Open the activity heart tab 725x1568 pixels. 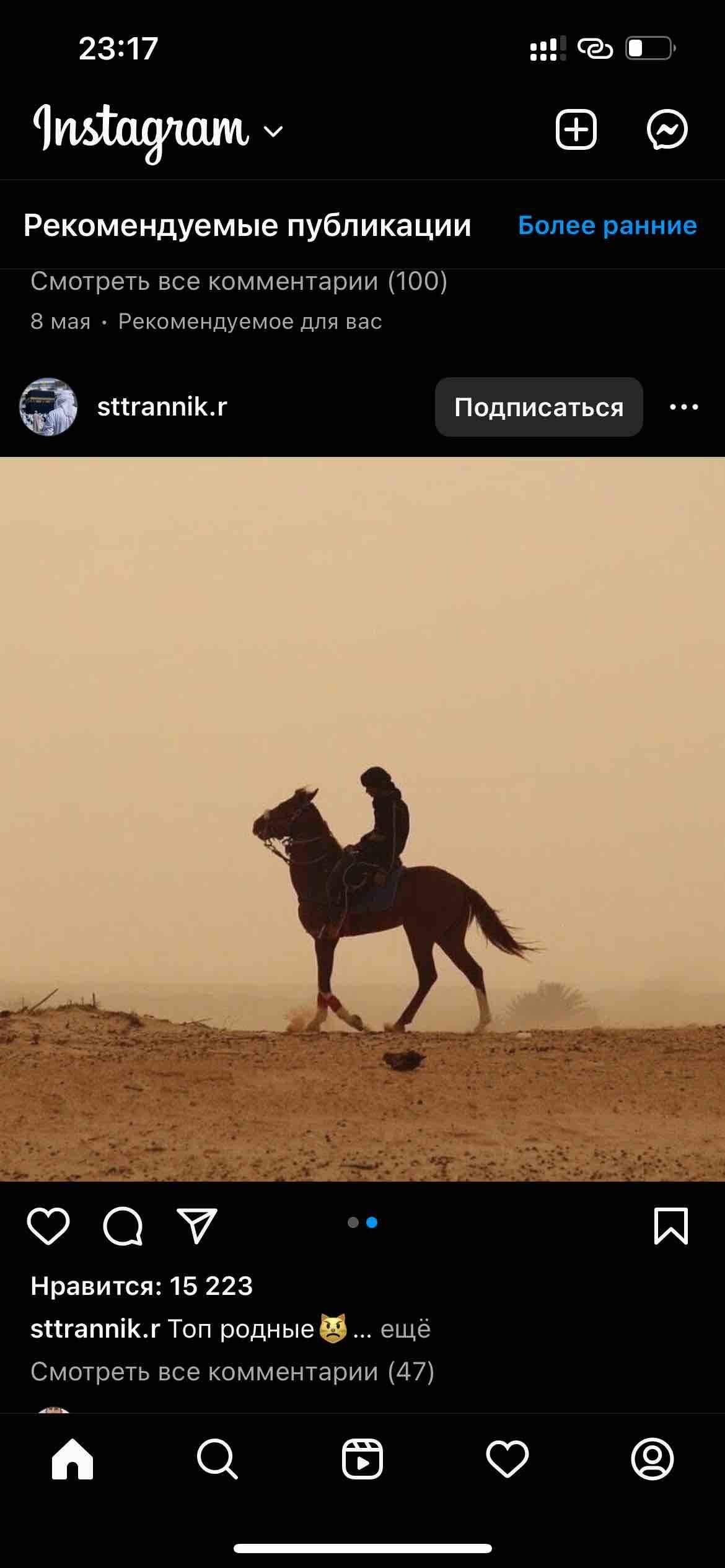point(507,1460)
